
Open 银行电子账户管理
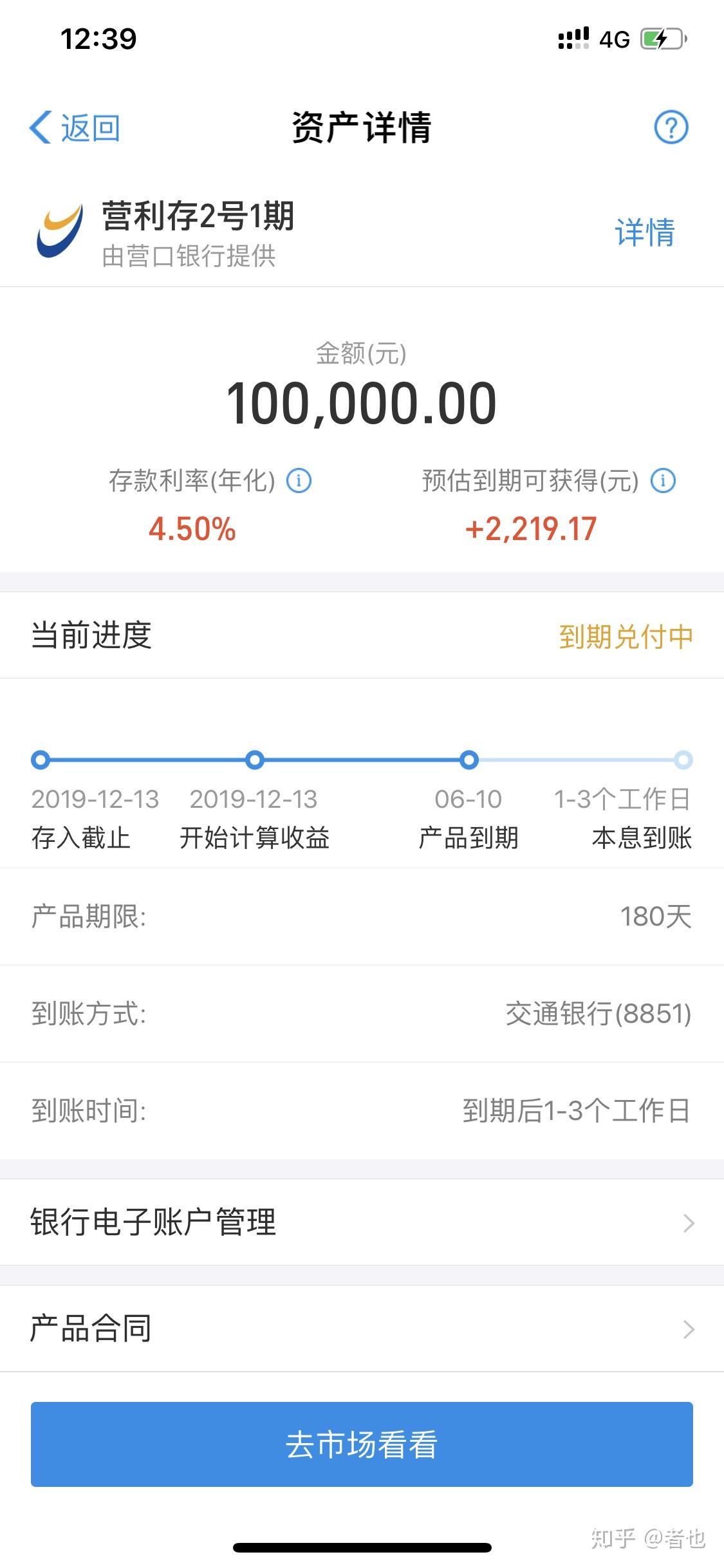coord(362,1222)
